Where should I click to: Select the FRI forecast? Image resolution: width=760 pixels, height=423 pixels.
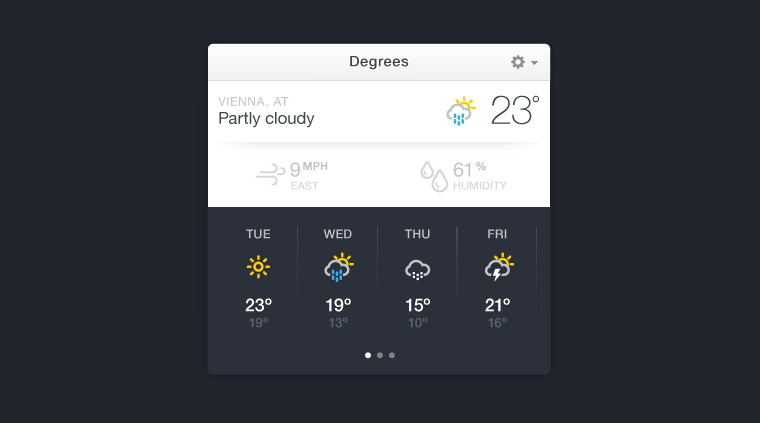click(497, 278)
